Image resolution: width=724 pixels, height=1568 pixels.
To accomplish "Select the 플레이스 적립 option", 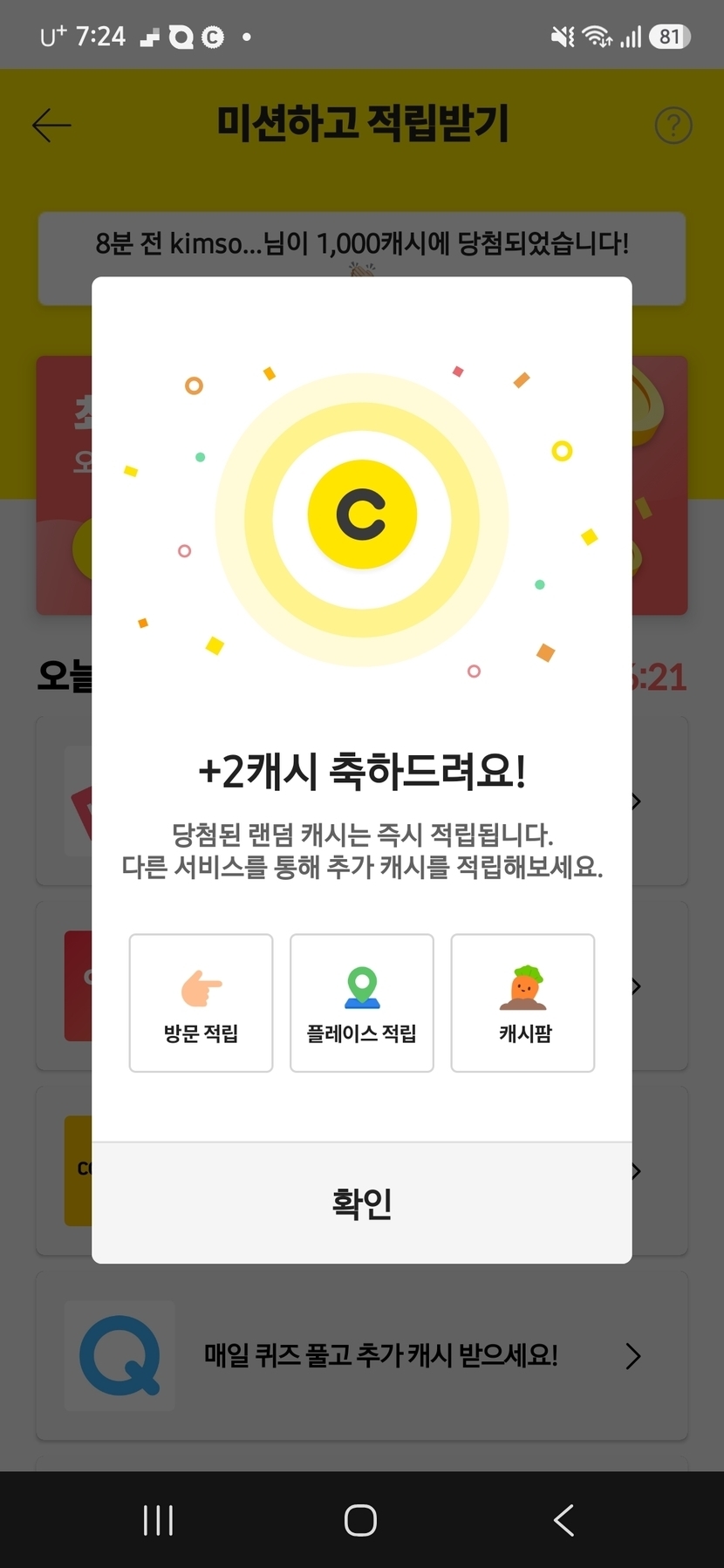I will click(x=362, y=1003).
